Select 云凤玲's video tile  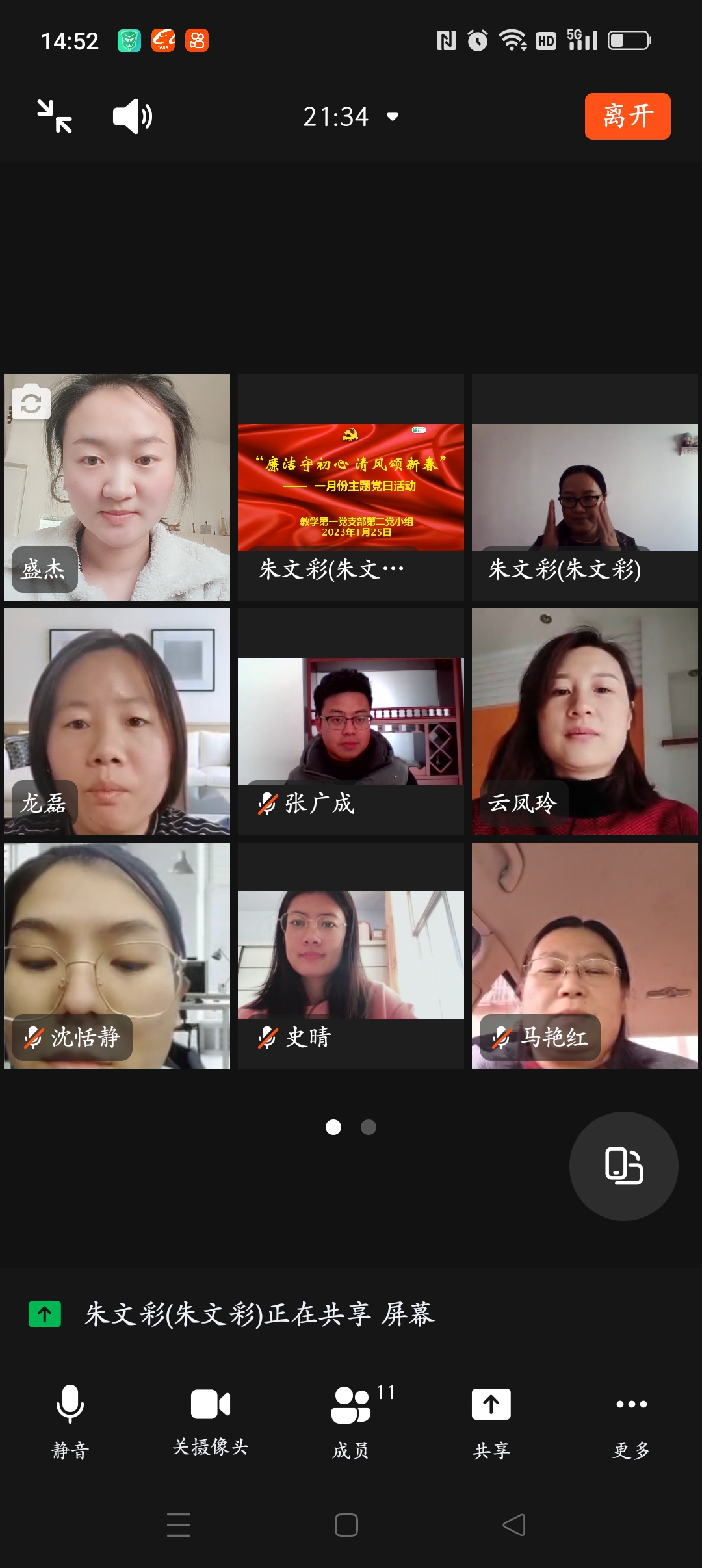(x=585, y=722)
